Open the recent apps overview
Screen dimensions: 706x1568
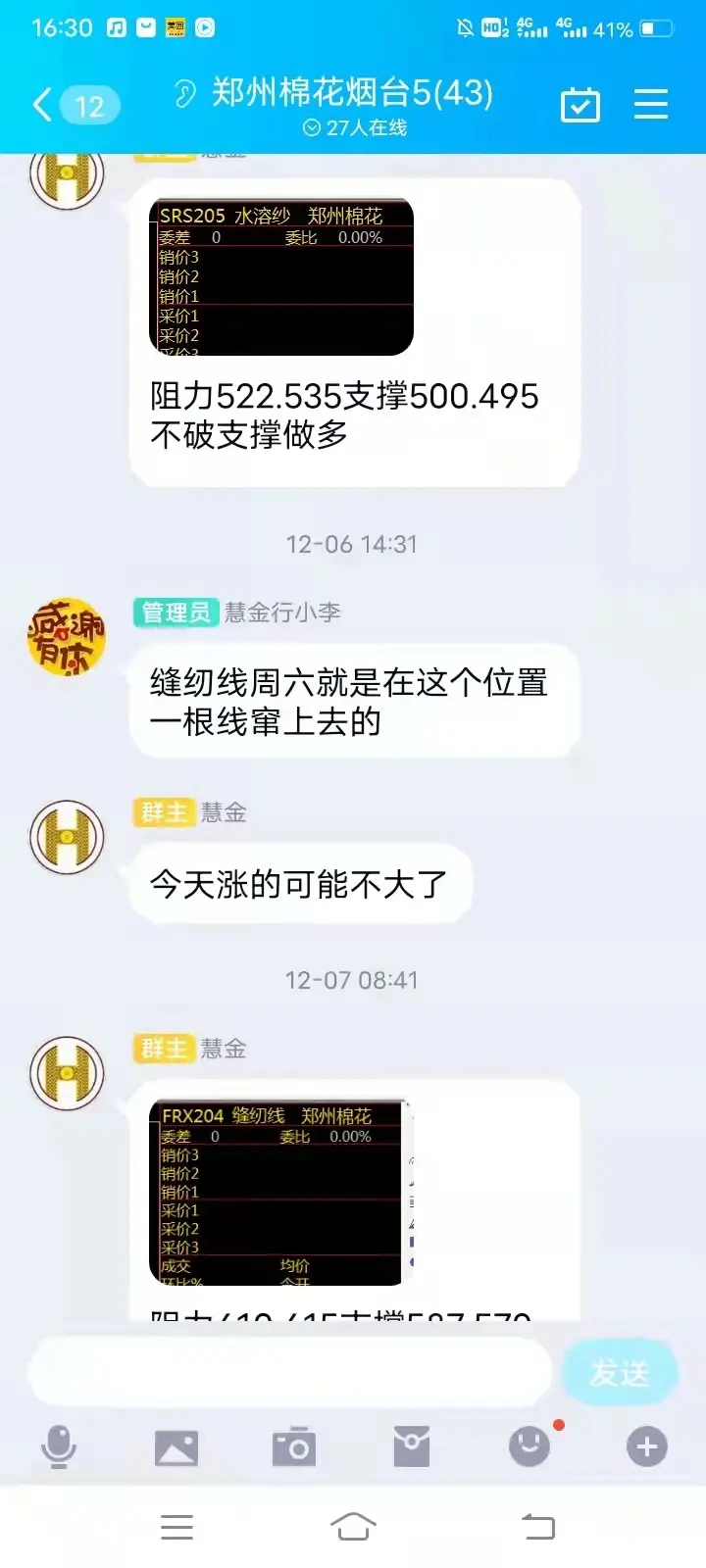[x=176, y=1527]
